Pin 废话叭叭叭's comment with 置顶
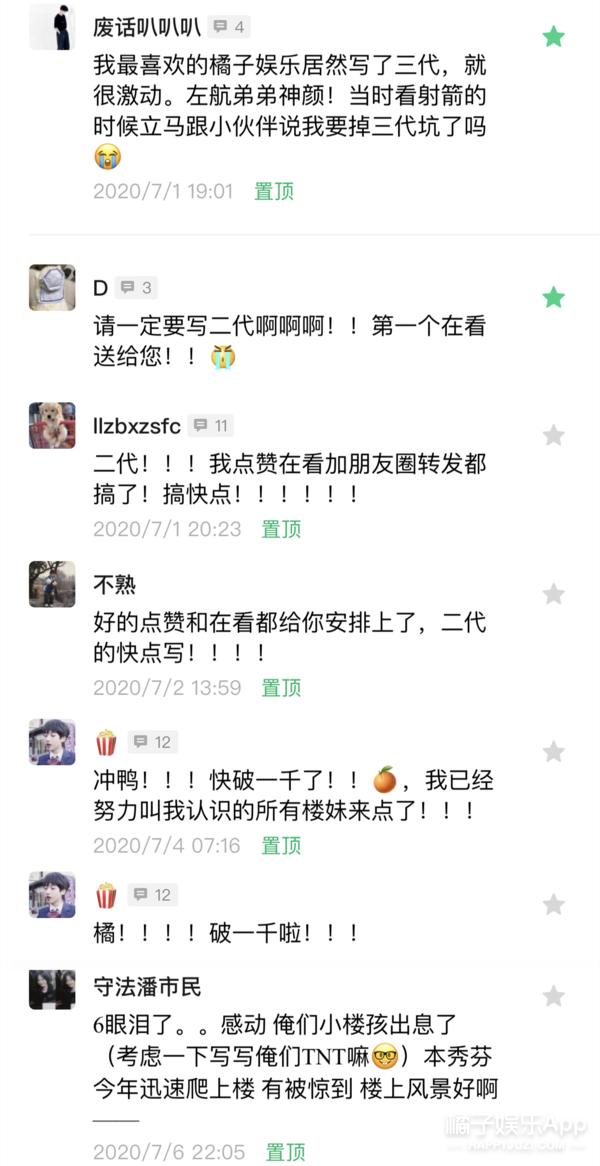 point(273,191)
